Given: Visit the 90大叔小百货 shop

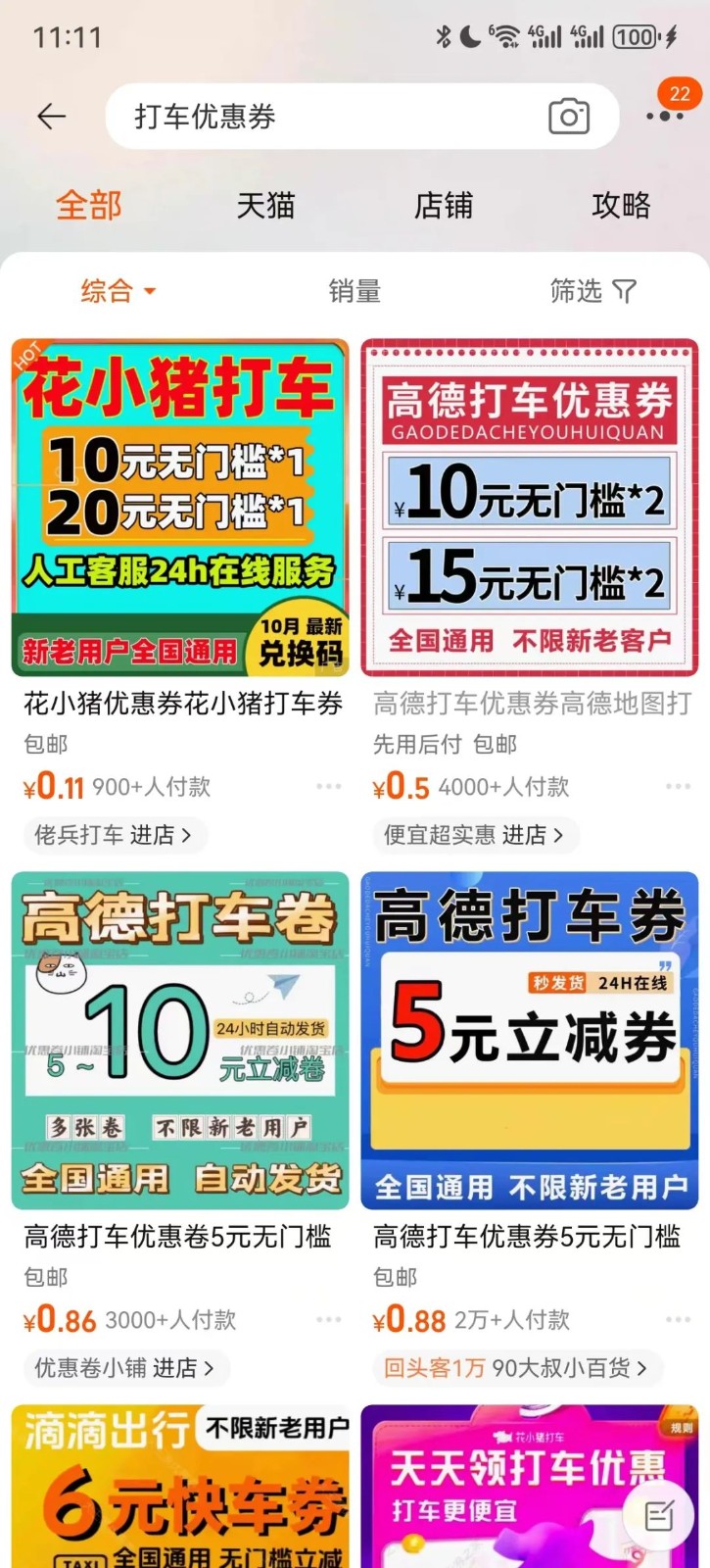Looking at the screenshot, I should coord(515,1368).
